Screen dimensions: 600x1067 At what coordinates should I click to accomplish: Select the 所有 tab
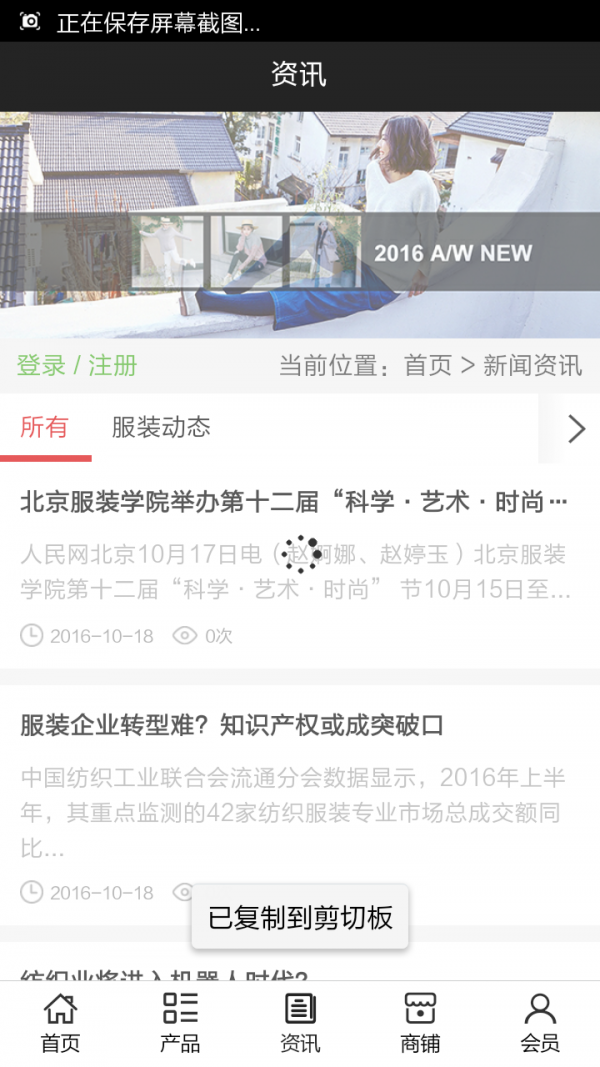[45, 428]
